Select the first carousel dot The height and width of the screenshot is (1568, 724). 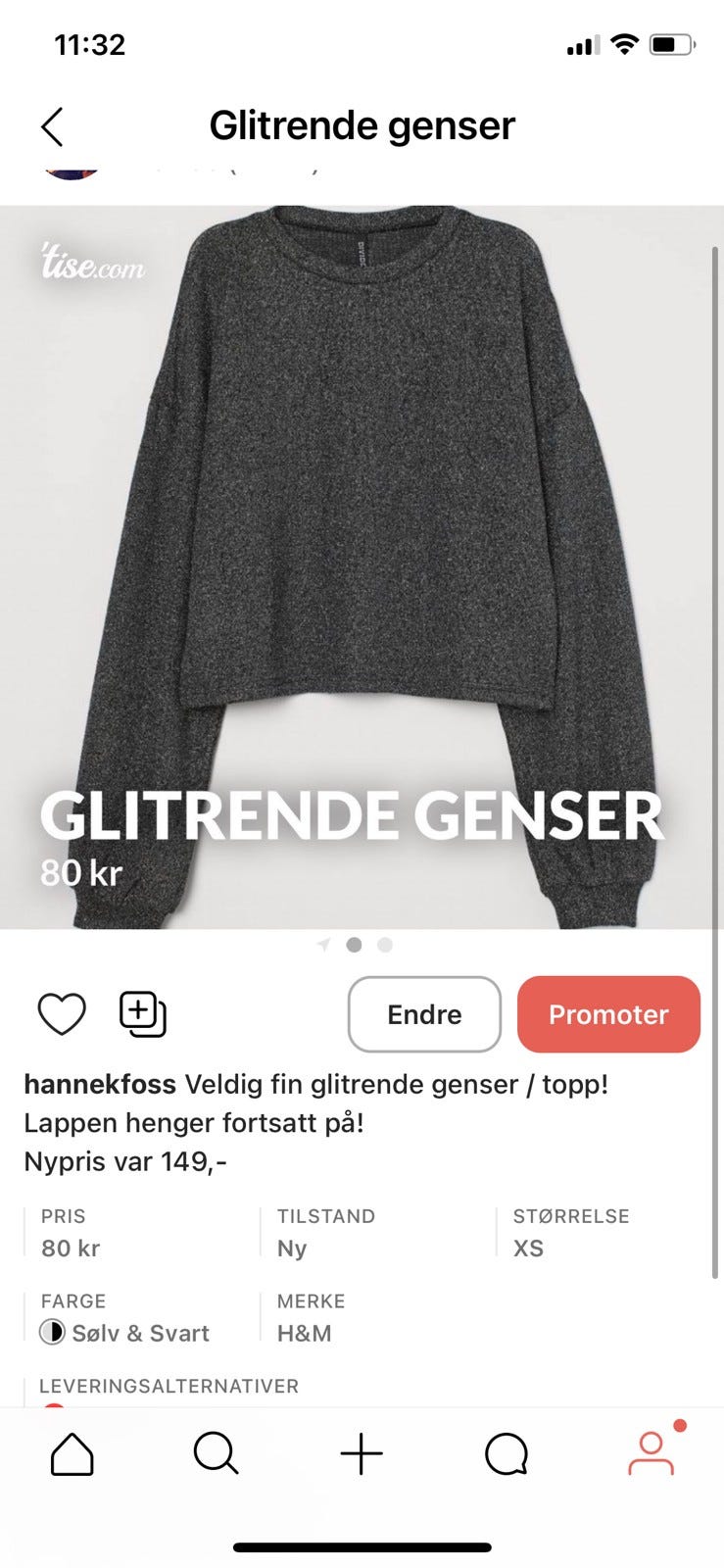(355, 945)
